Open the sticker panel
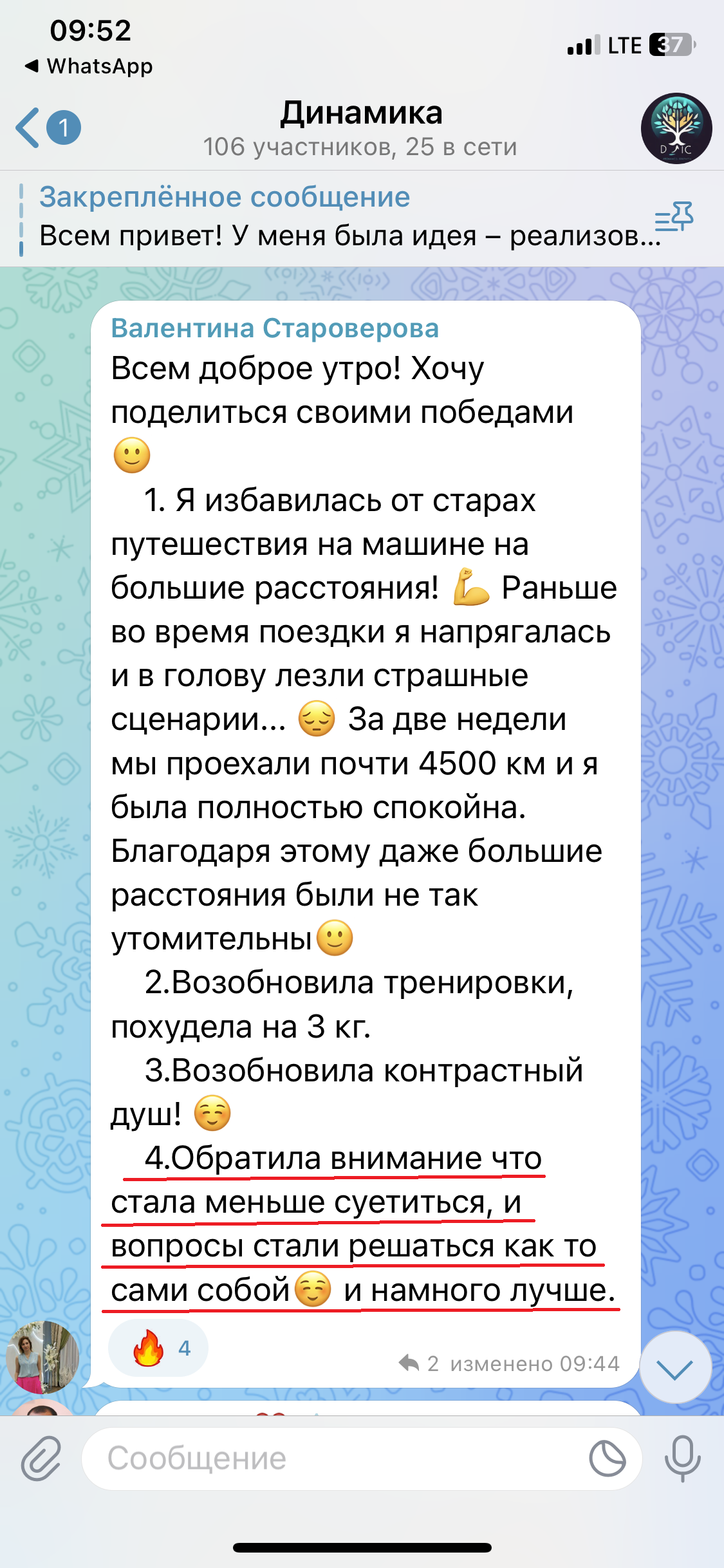The height and width of the screenshot is (1568, 724). [607, 1459]
